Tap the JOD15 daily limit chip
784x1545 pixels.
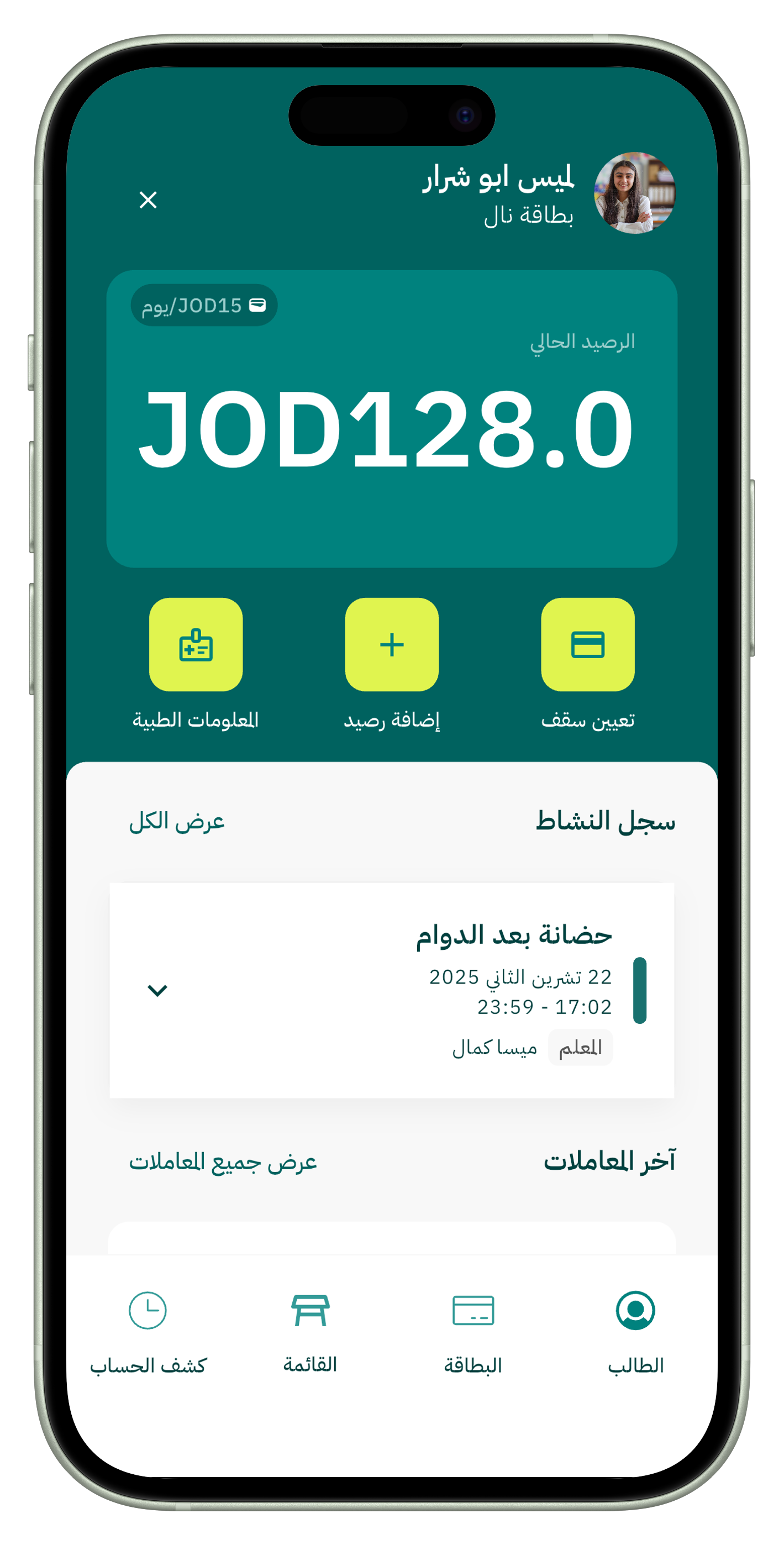coord(204,305)
